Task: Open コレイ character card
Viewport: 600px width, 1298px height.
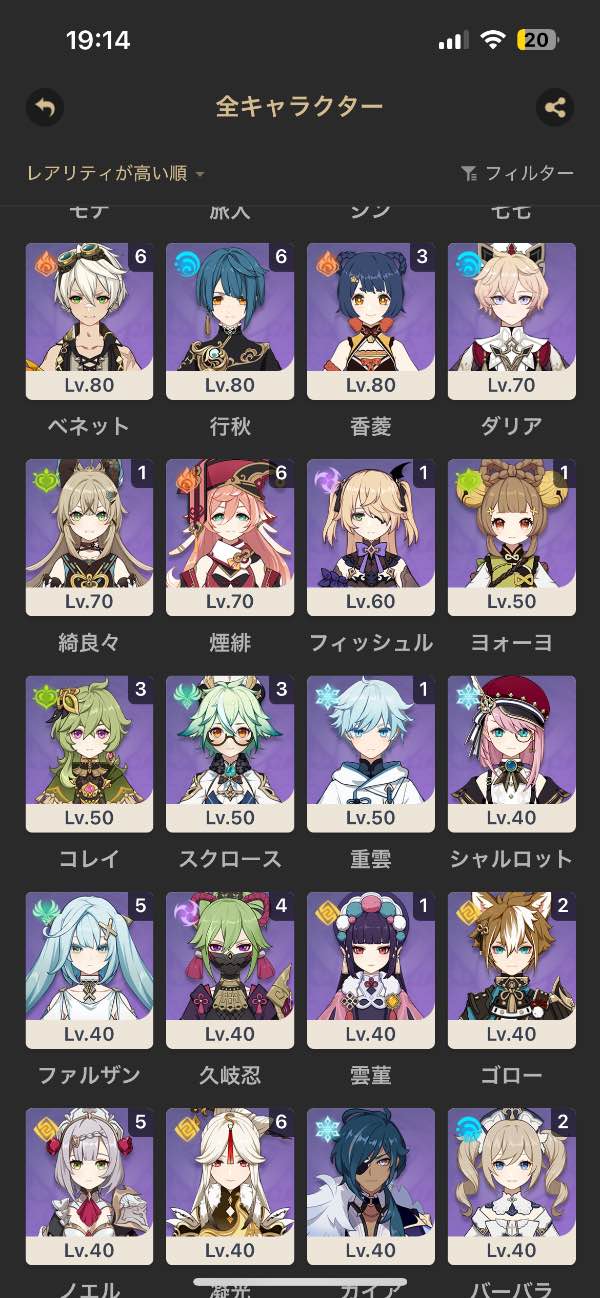Action: click(89, 753)
